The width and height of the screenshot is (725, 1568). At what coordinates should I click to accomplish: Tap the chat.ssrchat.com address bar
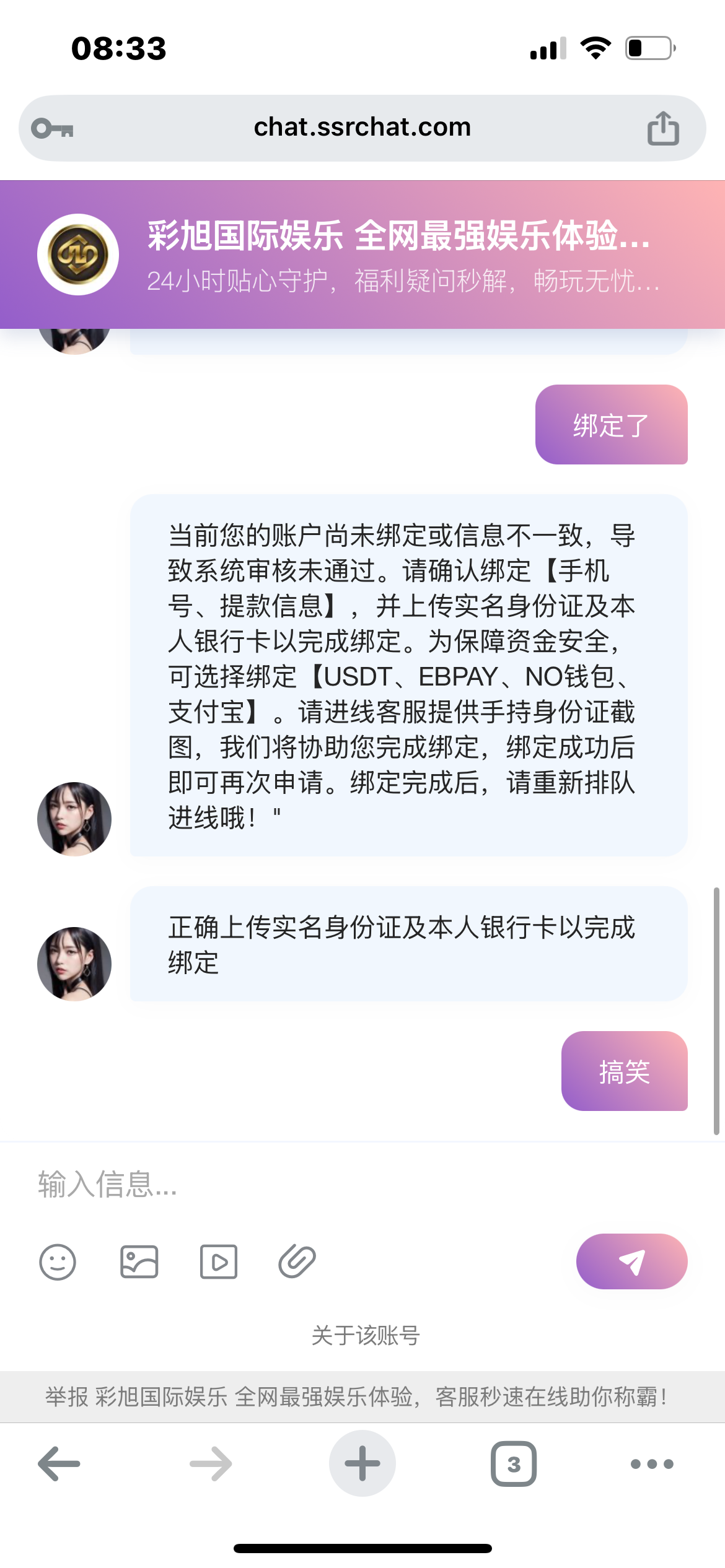pyautogui.click(x=362, y=128)
